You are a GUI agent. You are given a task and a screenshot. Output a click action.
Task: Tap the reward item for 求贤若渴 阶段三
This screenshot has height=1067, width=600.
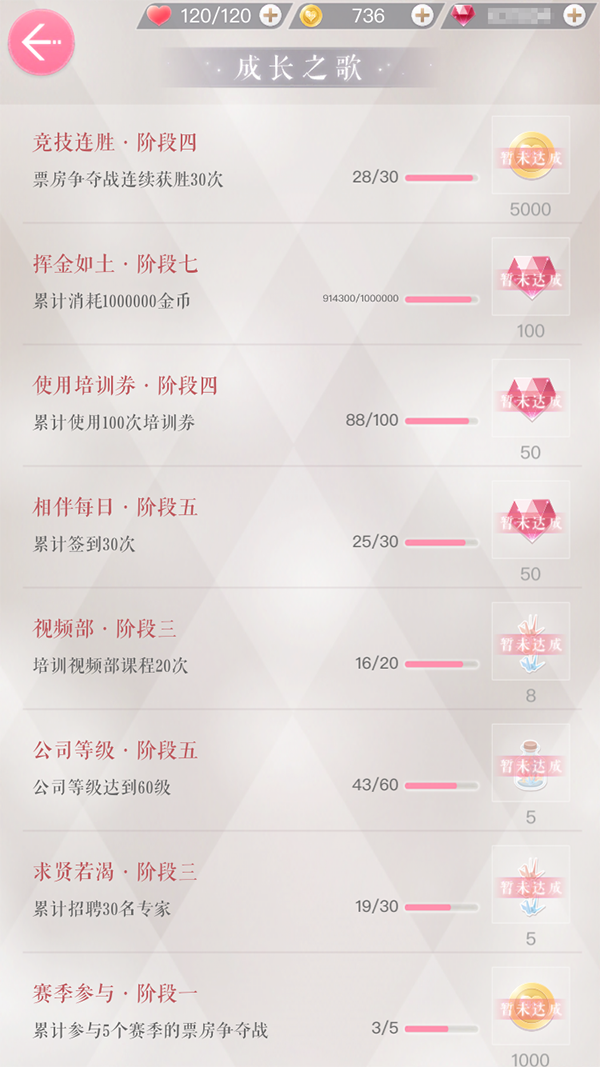coord(530,885)
